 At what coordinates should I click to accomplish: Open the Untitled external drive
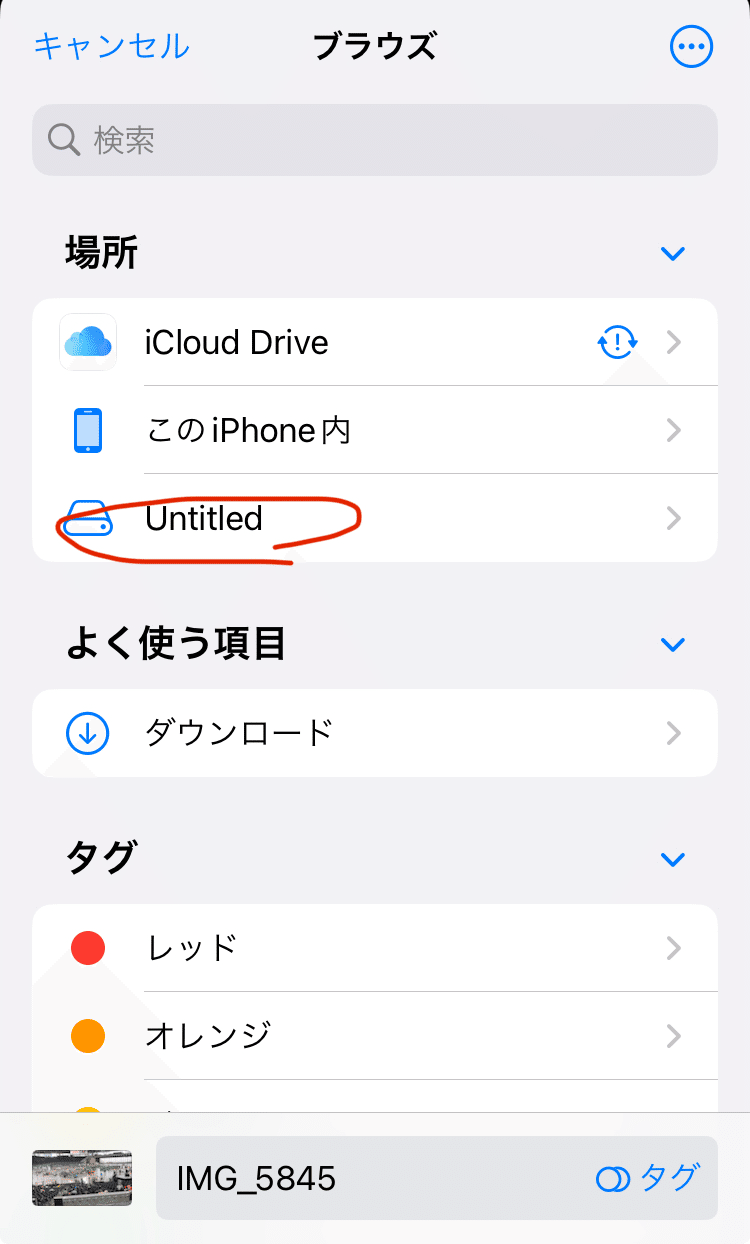pos(375,518)
